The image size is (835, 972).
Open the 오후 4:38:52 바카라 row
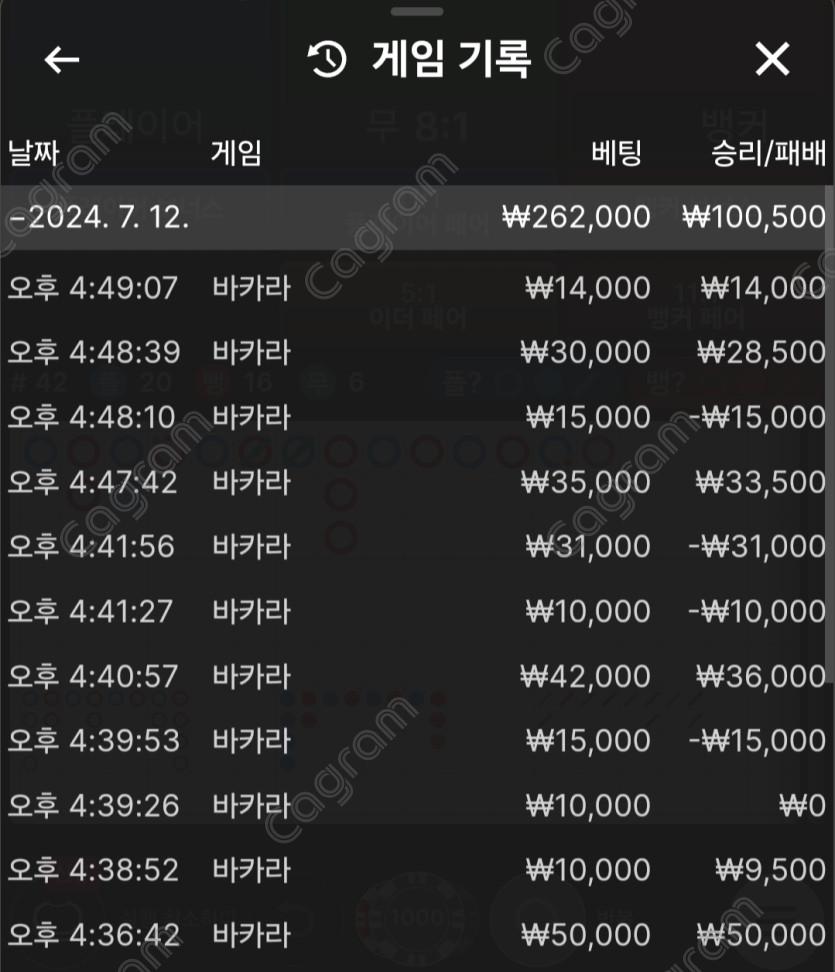coord(415,869)
